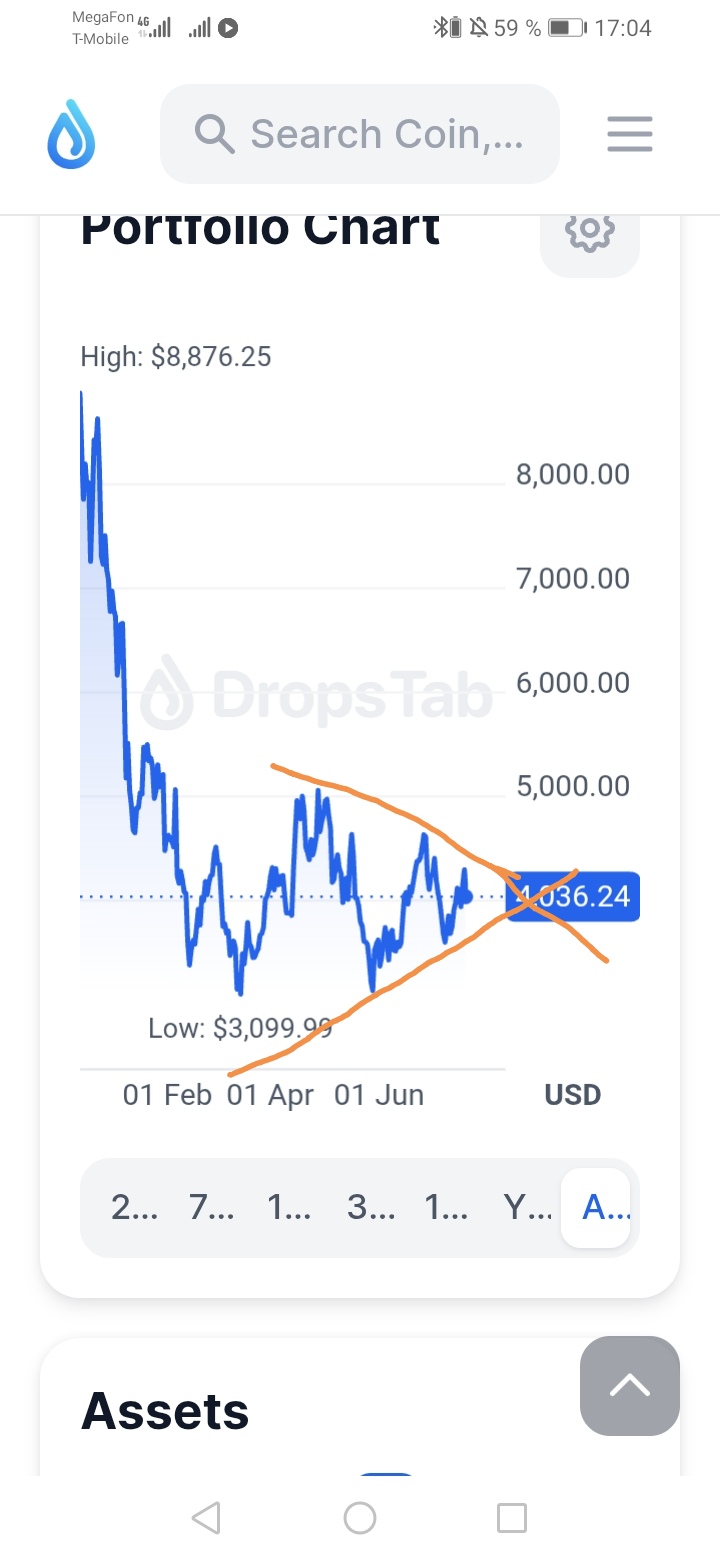Tap the DropsTab droplet logo
Viewport: 720px width, 1560px height.
pos(71,134)
